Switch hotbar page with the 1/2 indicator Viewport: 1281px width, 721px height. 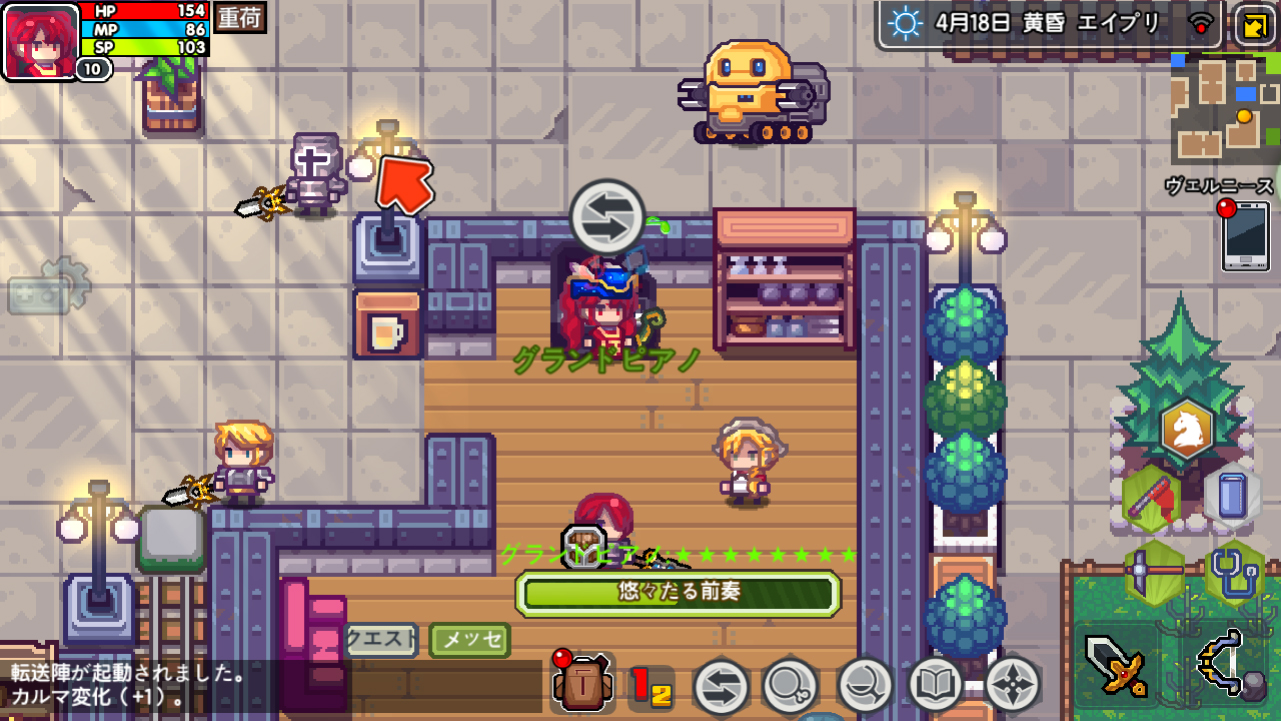(x=650, y=688)
